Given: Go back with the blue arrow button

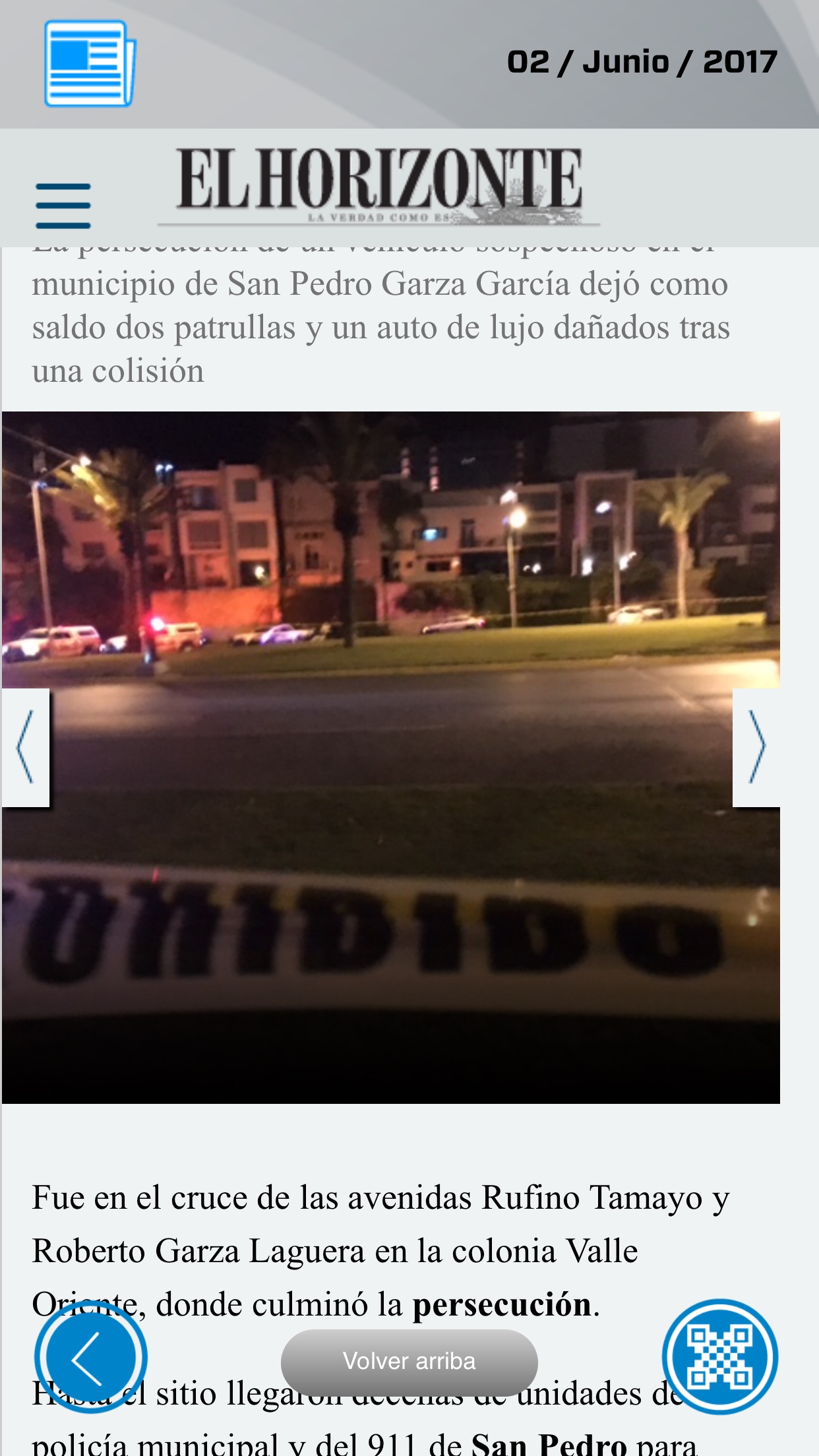Looking at the screenshot, I should (90, 1358).
